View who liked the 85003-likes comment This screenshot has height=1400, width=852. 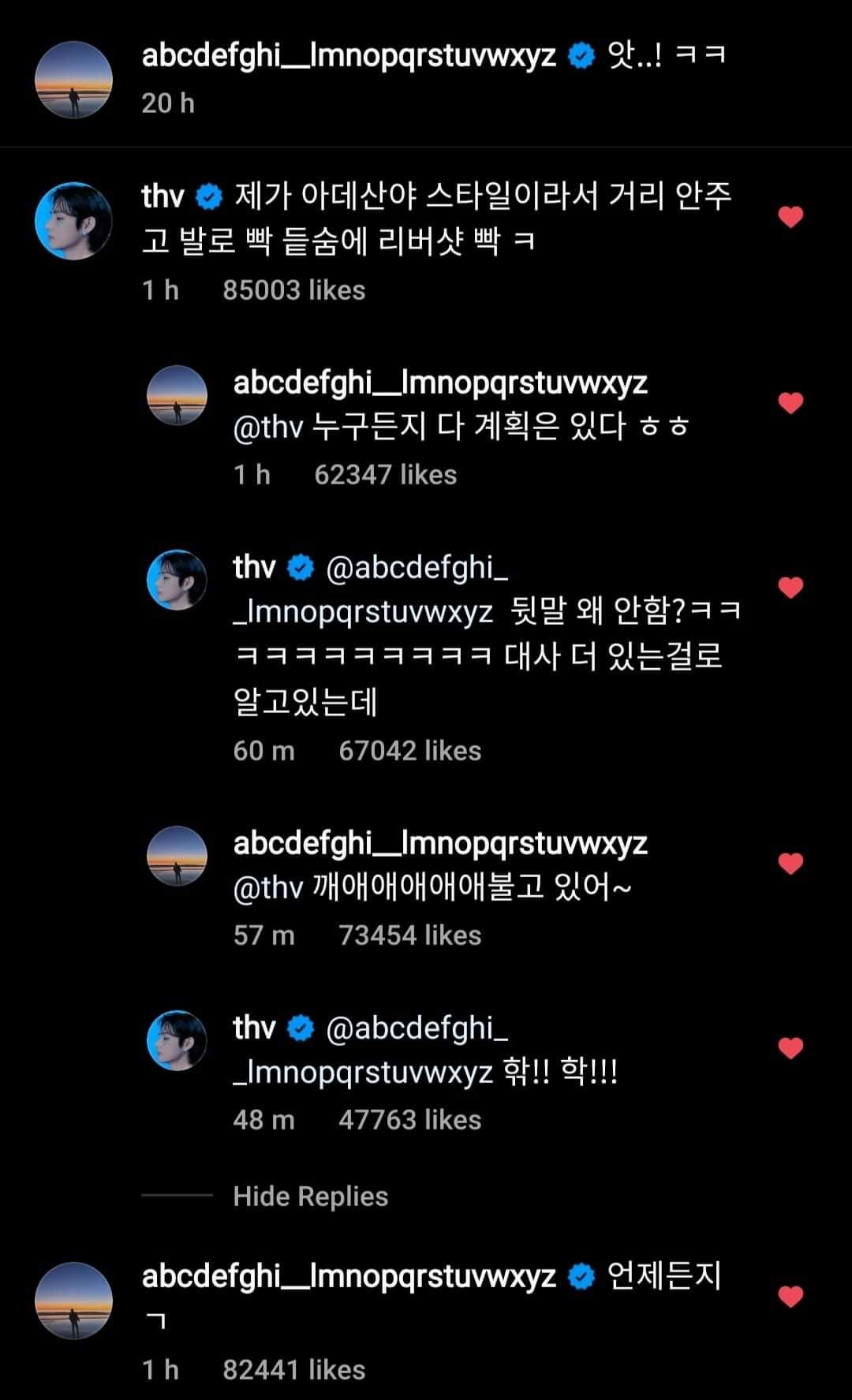tap(293, 290)
